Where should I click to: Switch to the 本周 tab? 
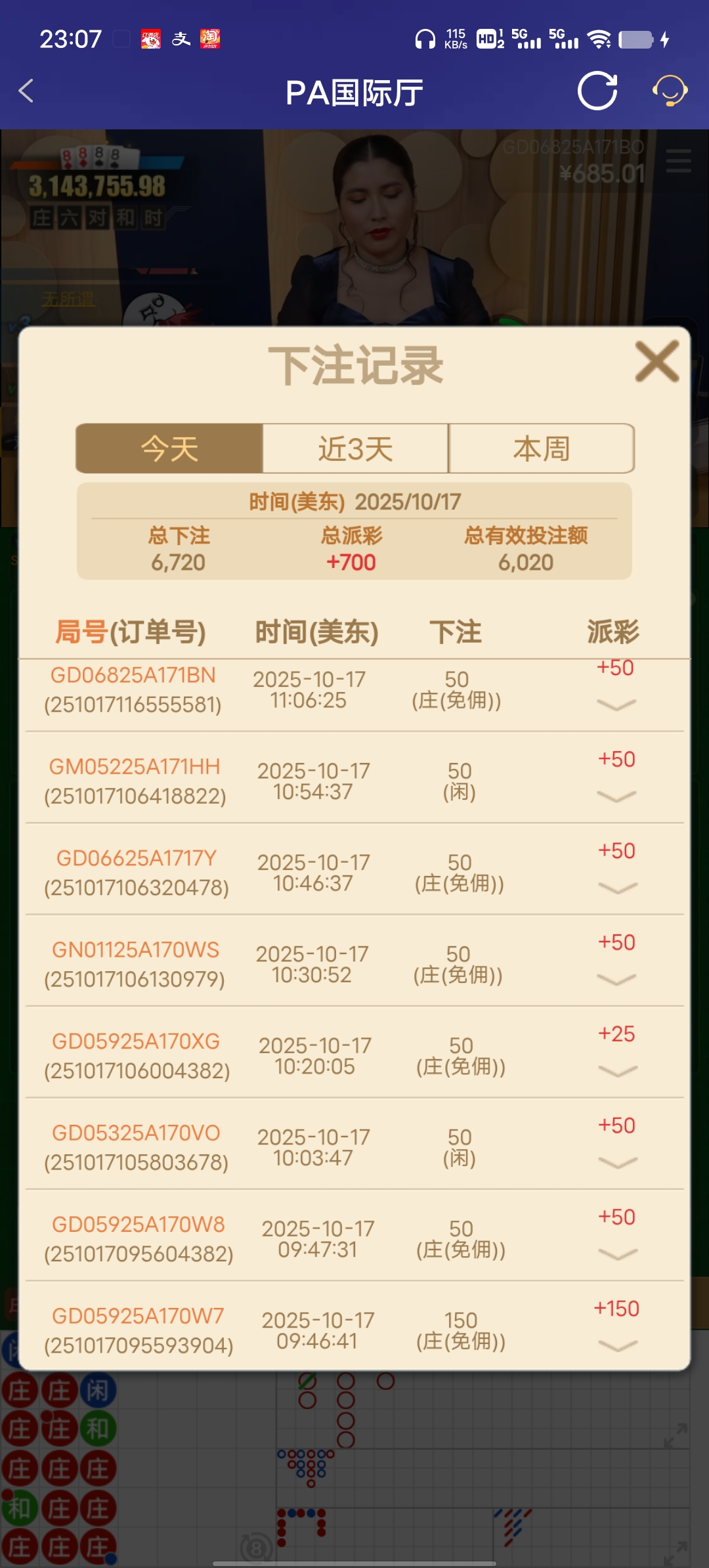pyautogui.click(x=541, y=448)
